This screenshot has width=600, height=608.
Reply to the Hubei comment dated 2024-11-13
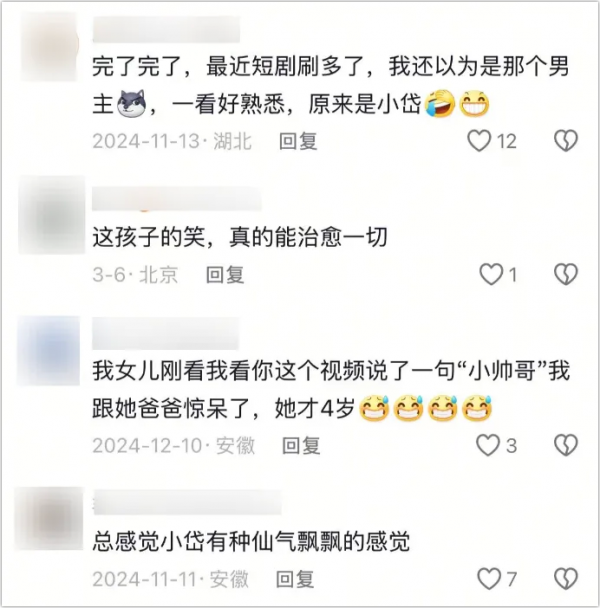pyautogui.click(x=298, y=141)
